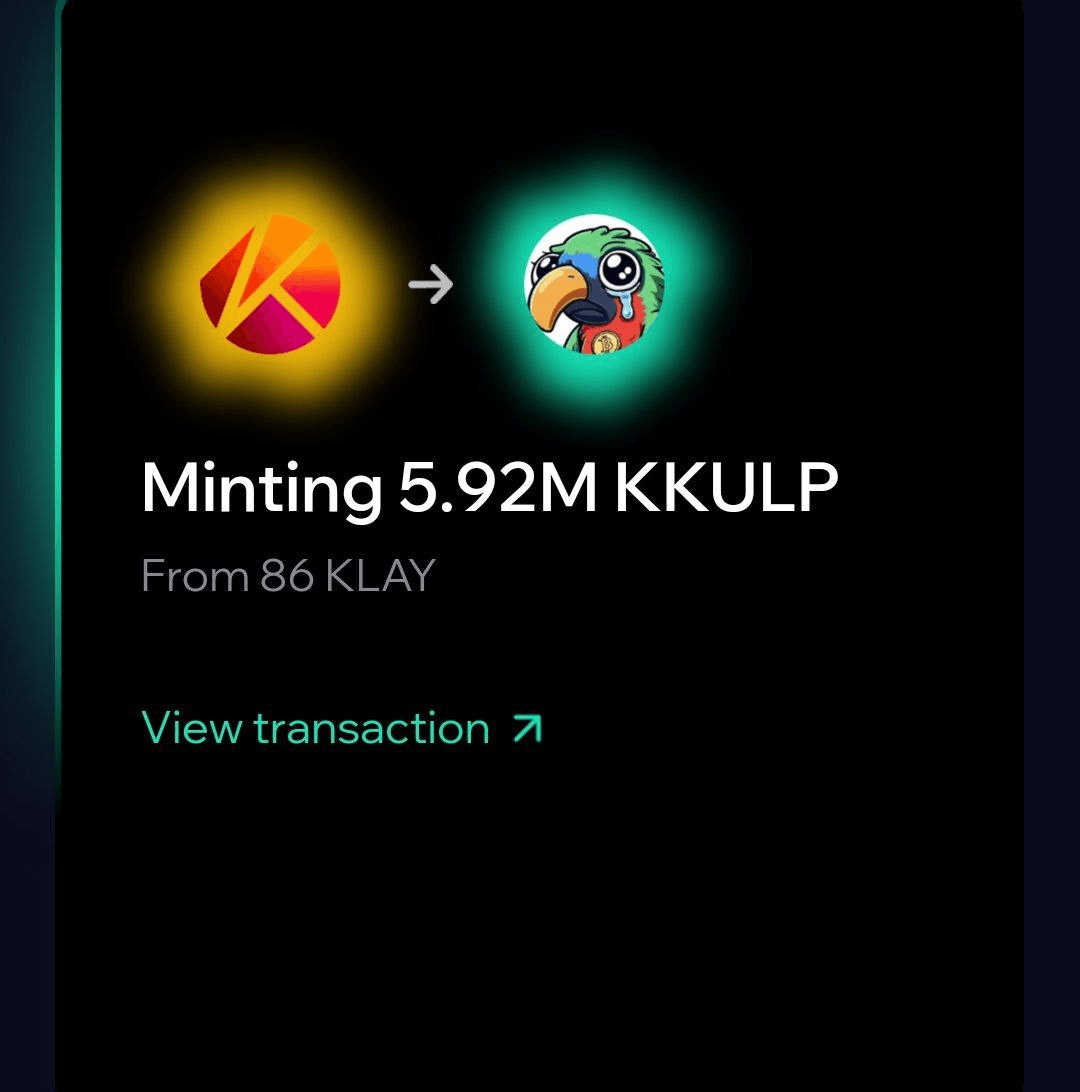Viewport: 1080px width, 1092px height.
Task: Open the View transaction link
Action: coord(340,728)
